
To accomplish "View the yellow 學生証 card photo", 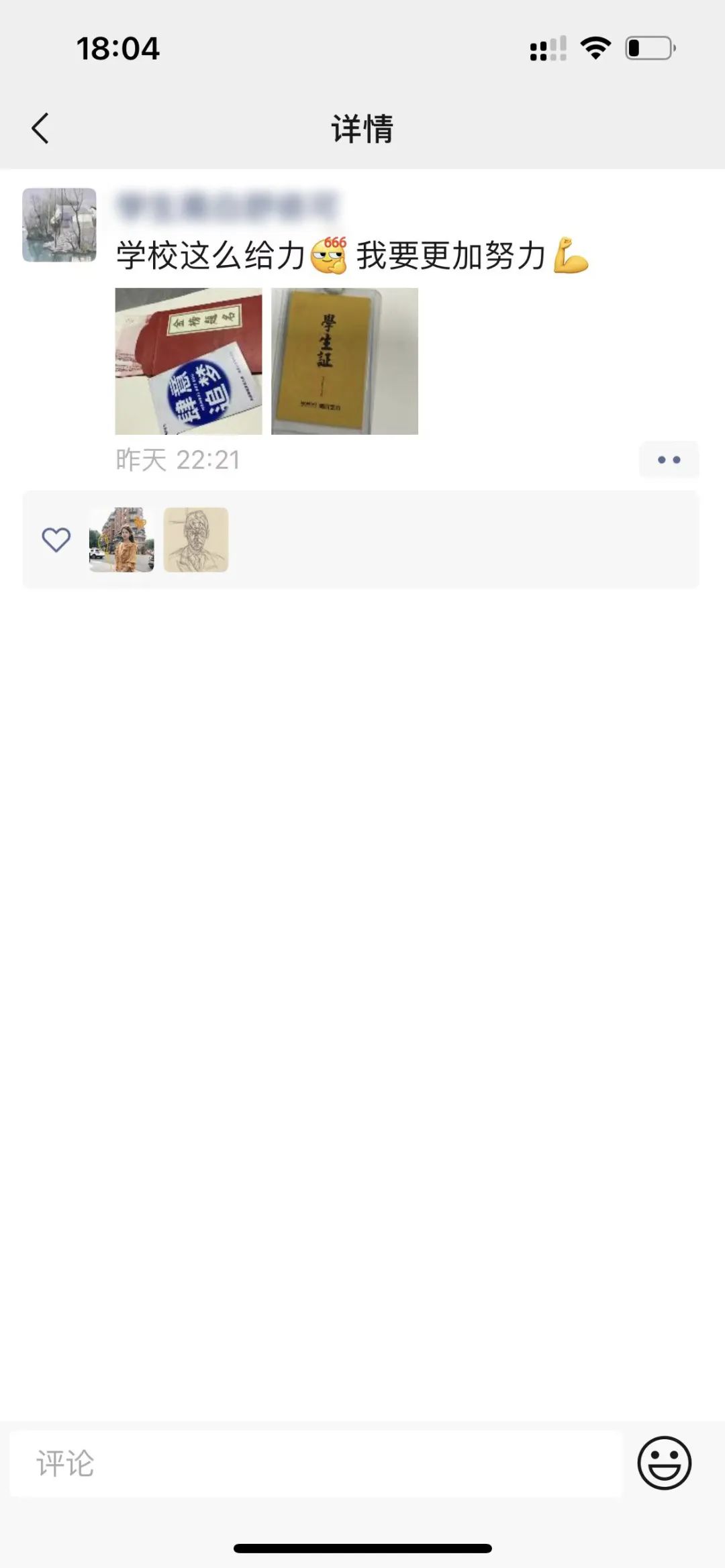I will [344, 361].
